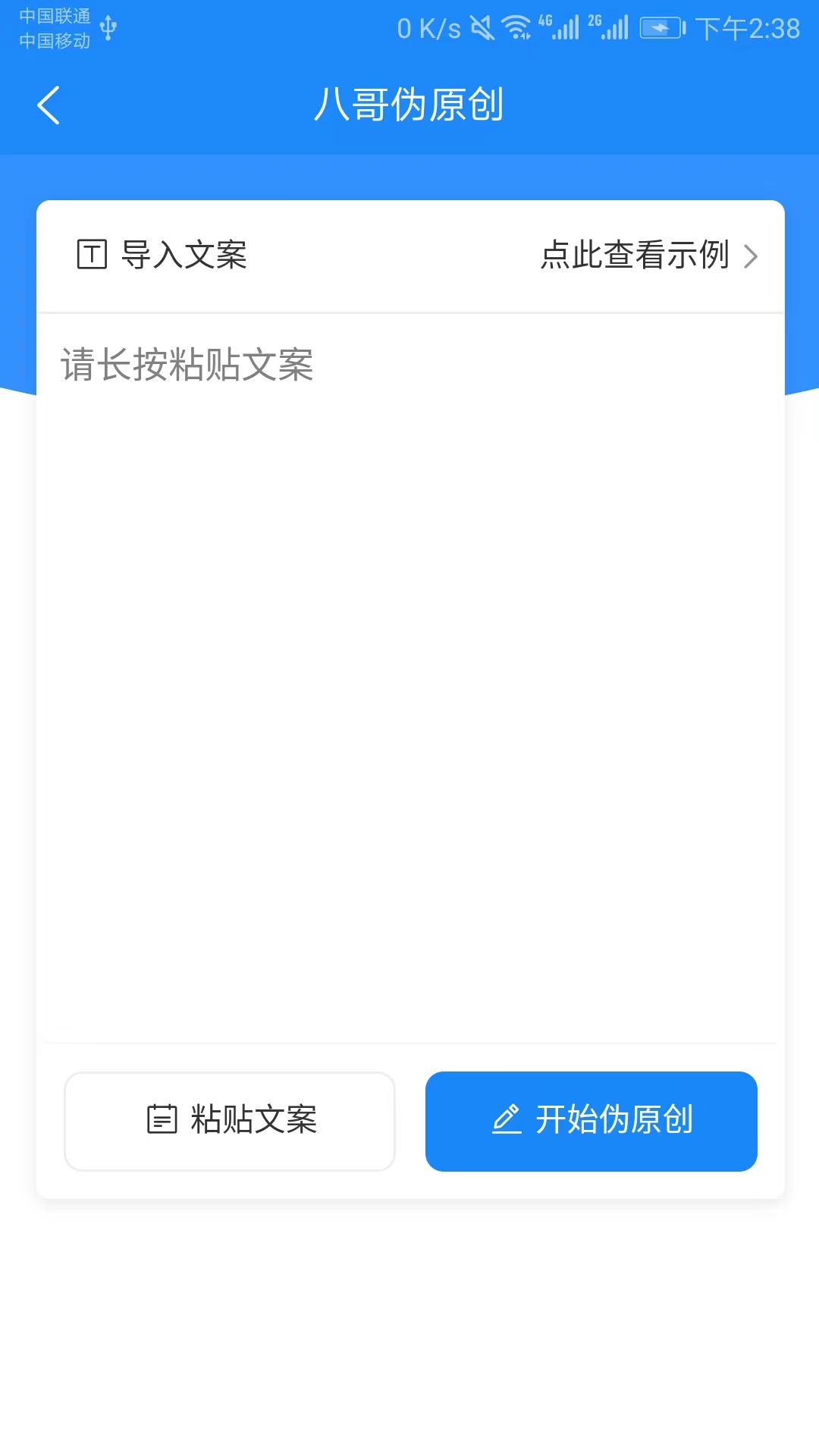Click the 导入文案 text import icon
Image resolution: width=819 pixels, height=1456 pixels.
(91, 256)
